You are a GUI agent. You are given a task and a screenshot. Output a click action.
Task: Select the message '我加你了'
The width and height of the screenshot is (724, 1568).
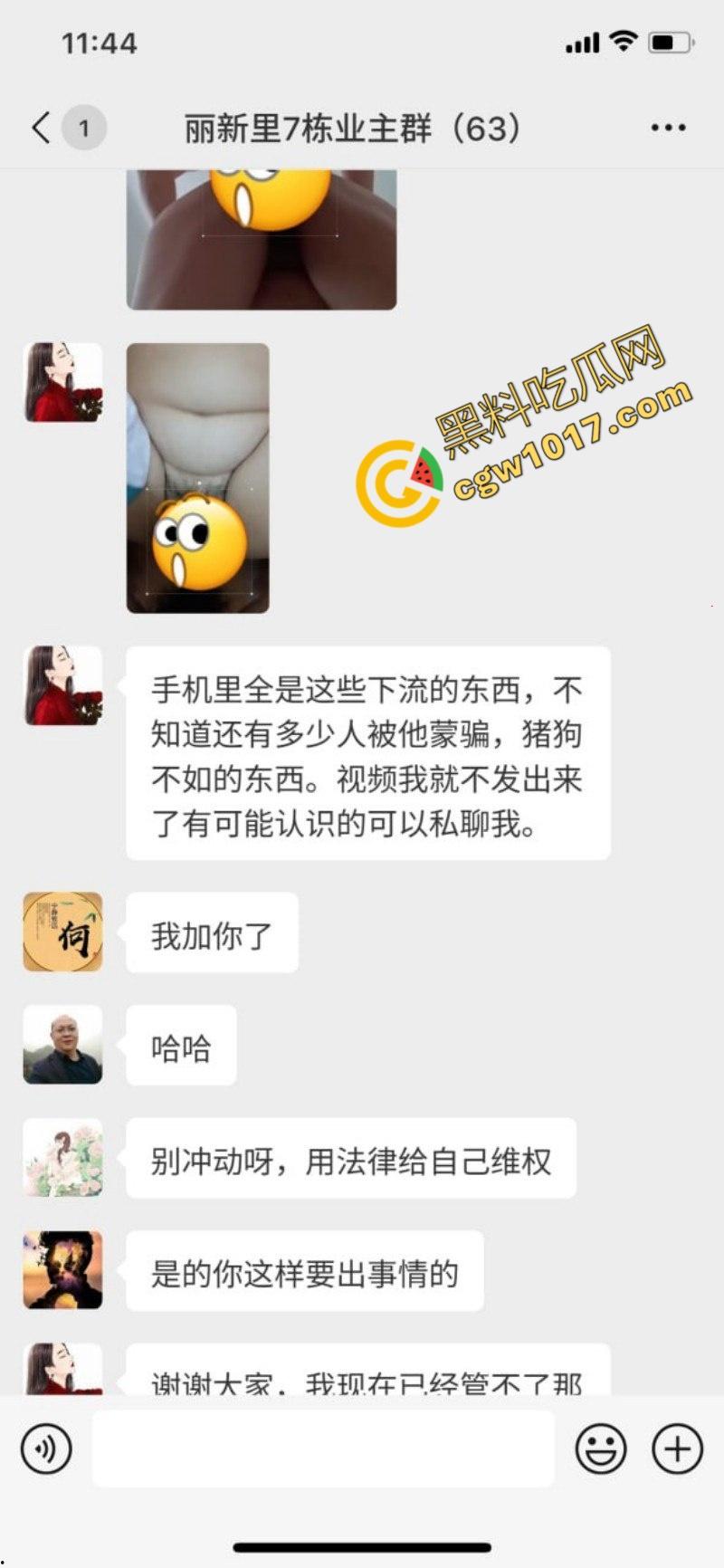(211, 932)
